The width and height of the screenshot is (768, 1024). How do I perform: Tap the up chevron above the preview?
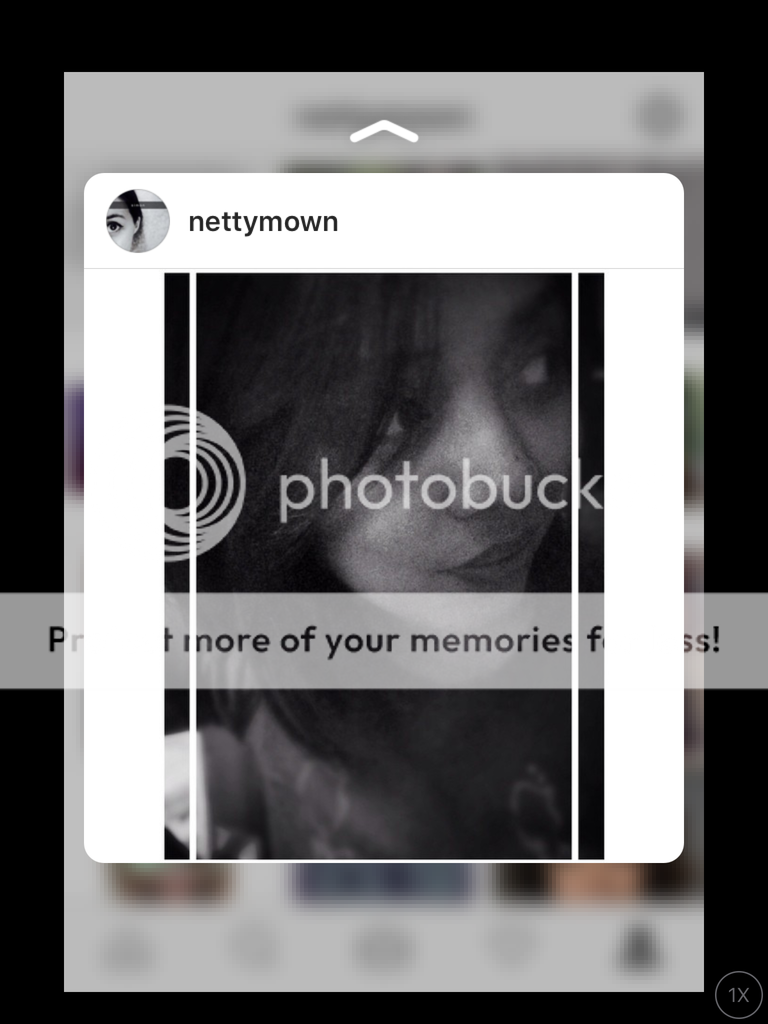click(x=384, y=132)
